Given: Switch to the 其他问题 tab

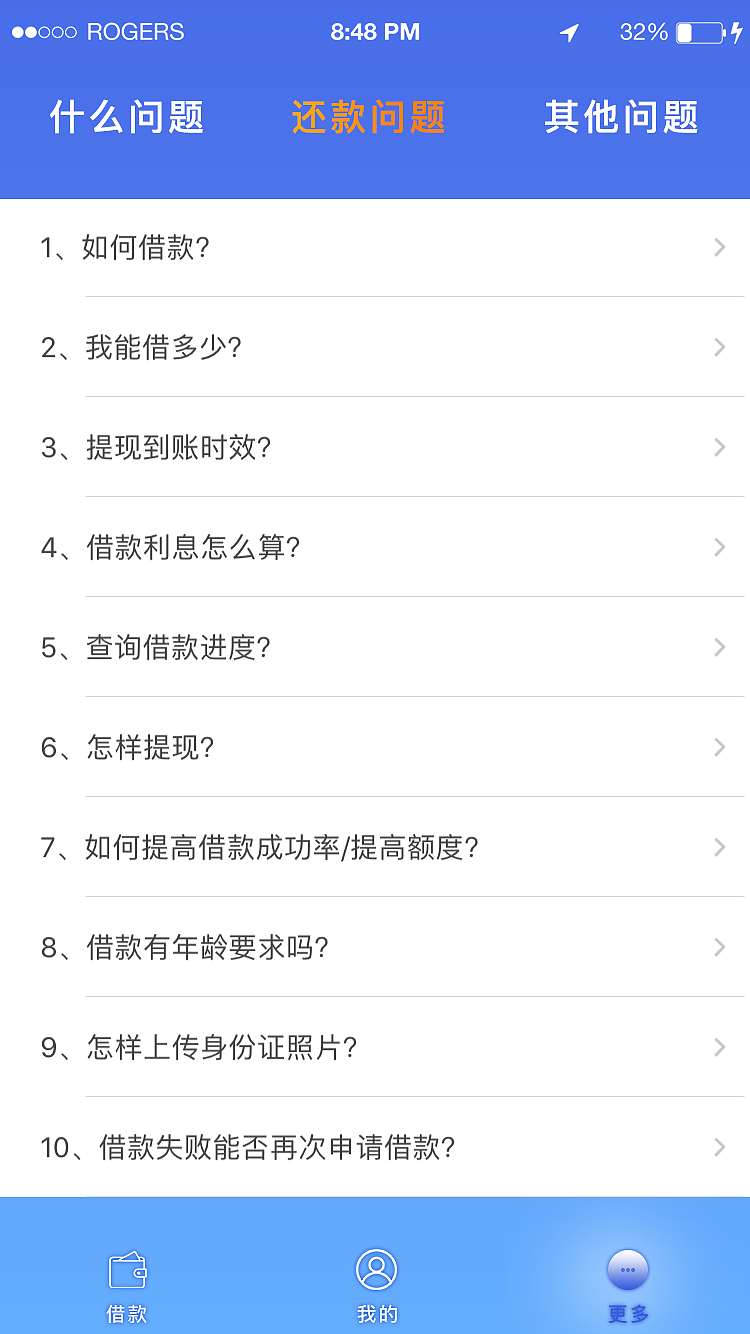Looking at the screenshot, I should 621,118.
